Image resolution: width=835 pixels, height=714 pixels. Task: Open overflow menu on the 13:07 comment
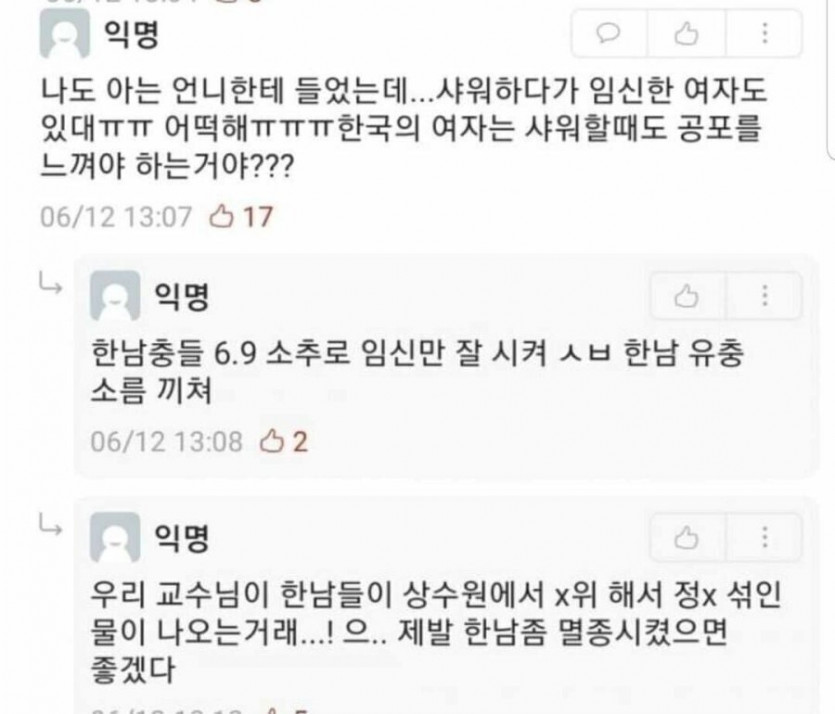(x=764, y=35)
